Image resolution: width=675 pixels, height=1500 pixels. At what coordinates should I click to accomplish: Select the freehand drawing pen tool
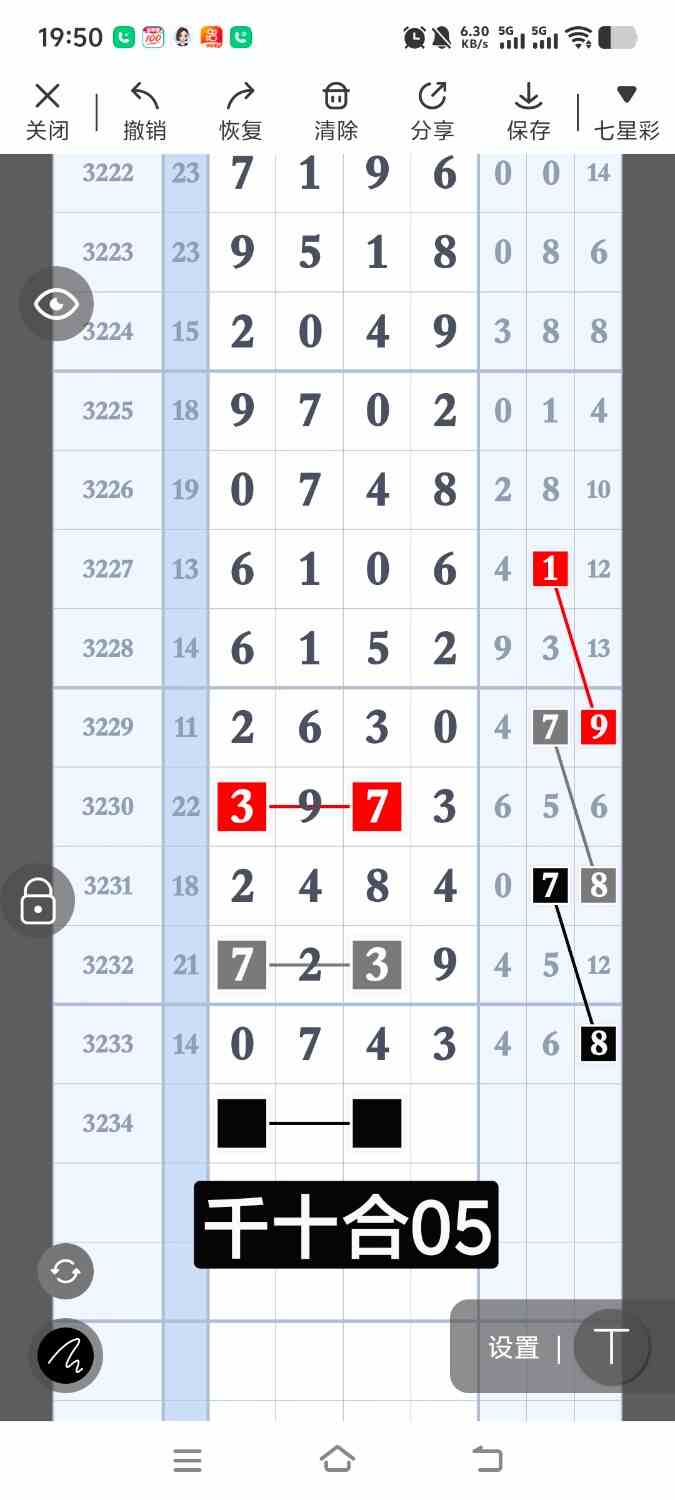tap(66, 1355)
